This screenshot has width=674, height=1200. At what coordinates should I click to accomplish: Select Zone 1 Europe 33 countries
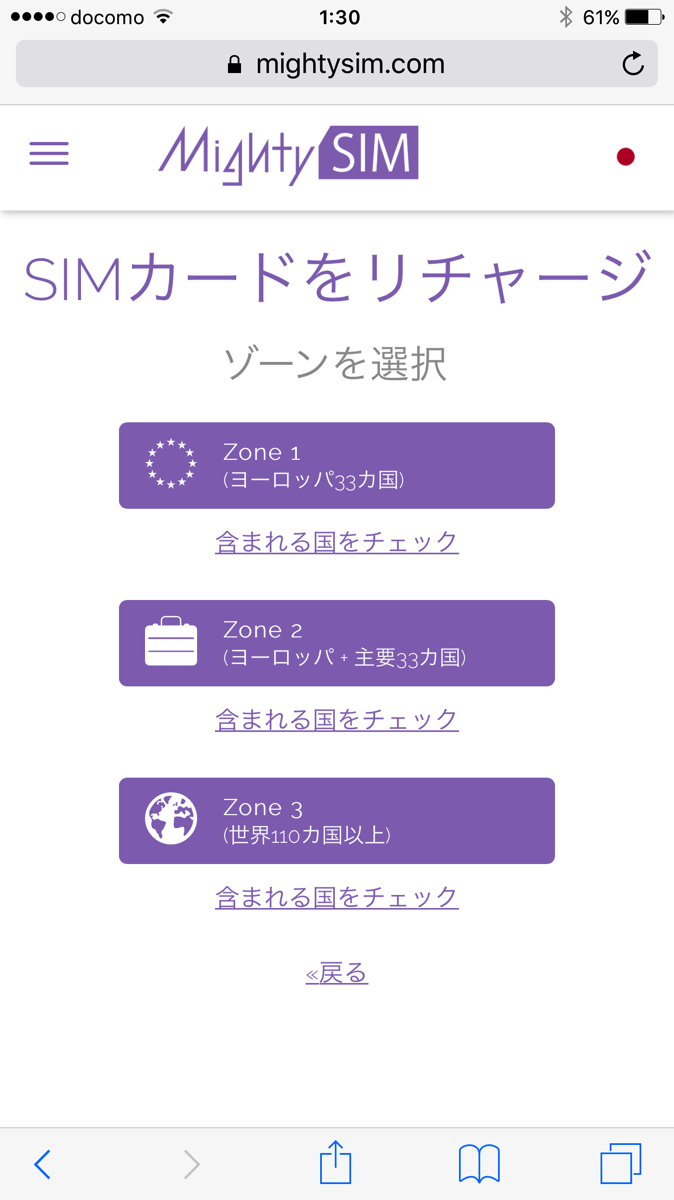tap(337, 465)
